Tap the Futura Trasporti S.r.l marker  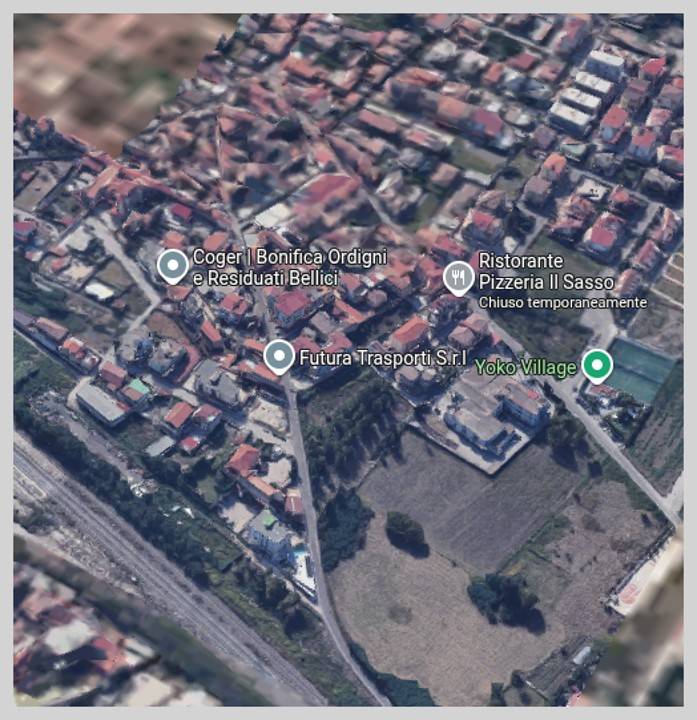279,356
